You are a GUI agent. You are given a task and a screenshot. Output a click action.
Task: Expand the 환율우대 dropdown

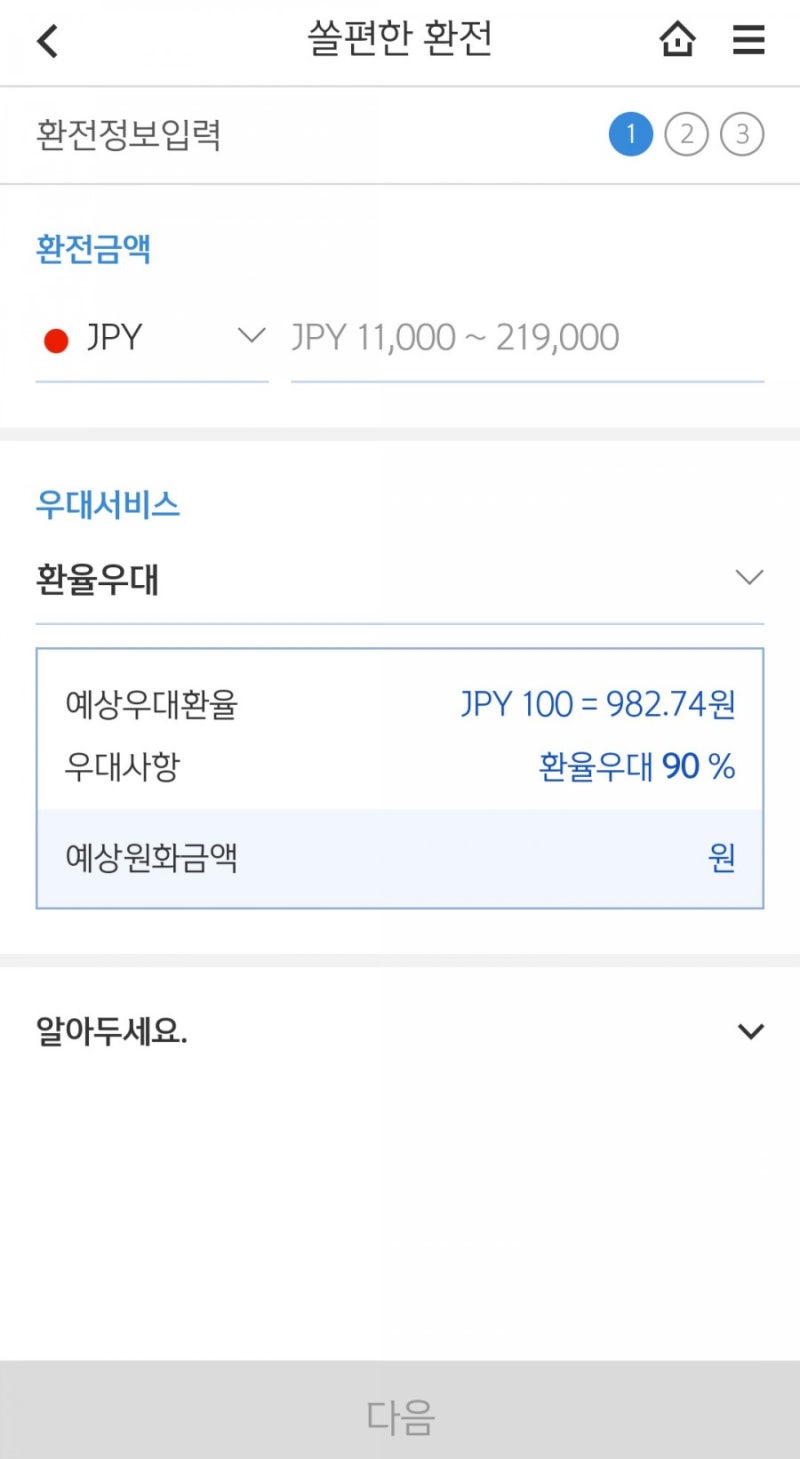point(400,579)
